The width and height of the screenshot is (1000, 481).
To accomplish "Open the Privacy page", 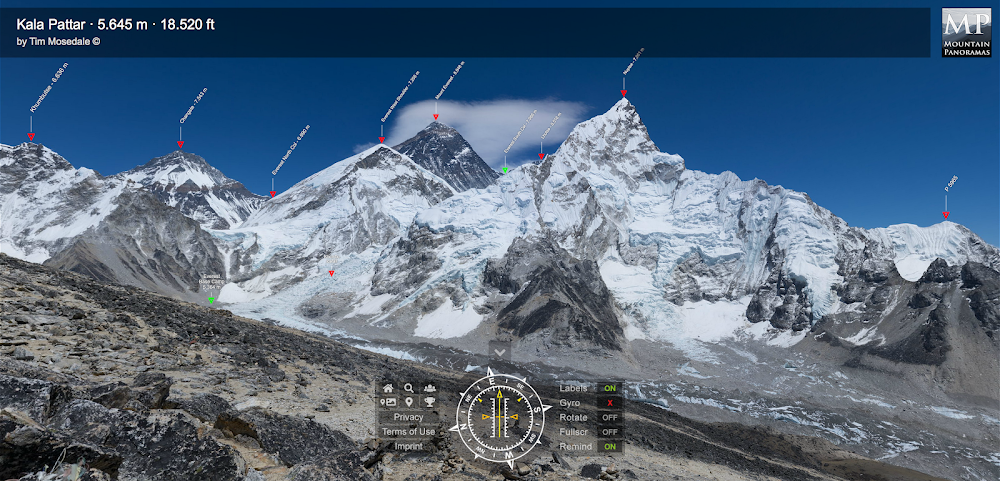I will pyautogui.click(x=408, y=417).
